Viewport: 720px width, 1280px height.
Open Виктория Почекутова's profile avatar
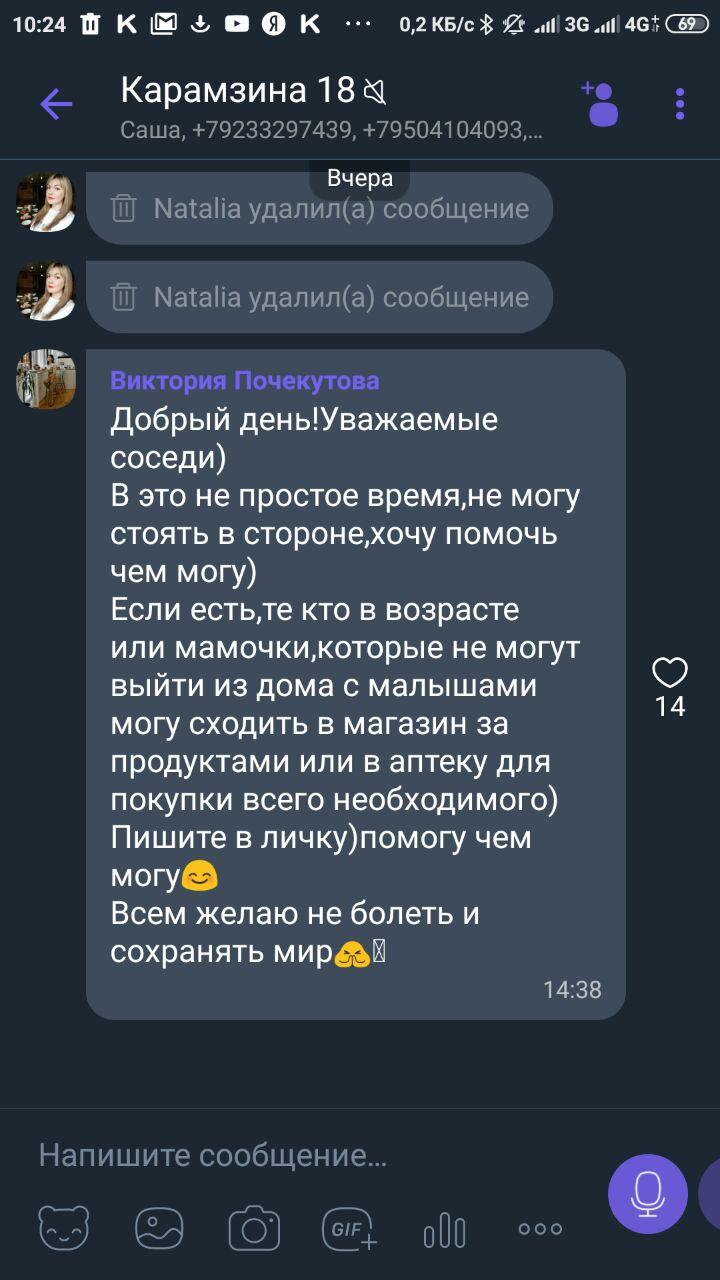tap(46, 379)
